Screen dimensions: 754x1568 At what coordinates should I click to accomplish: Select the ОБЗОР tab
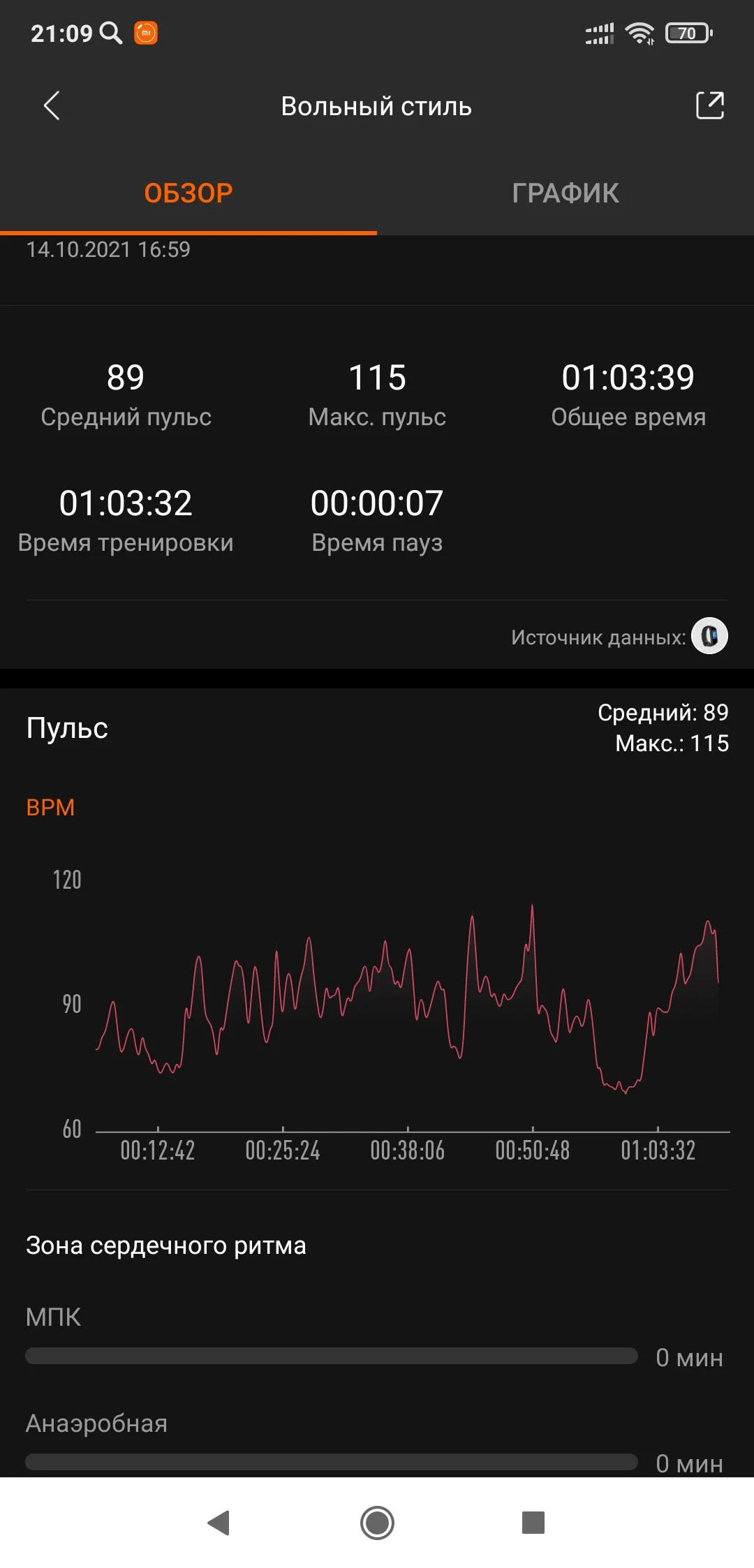(x=187, y=193)
